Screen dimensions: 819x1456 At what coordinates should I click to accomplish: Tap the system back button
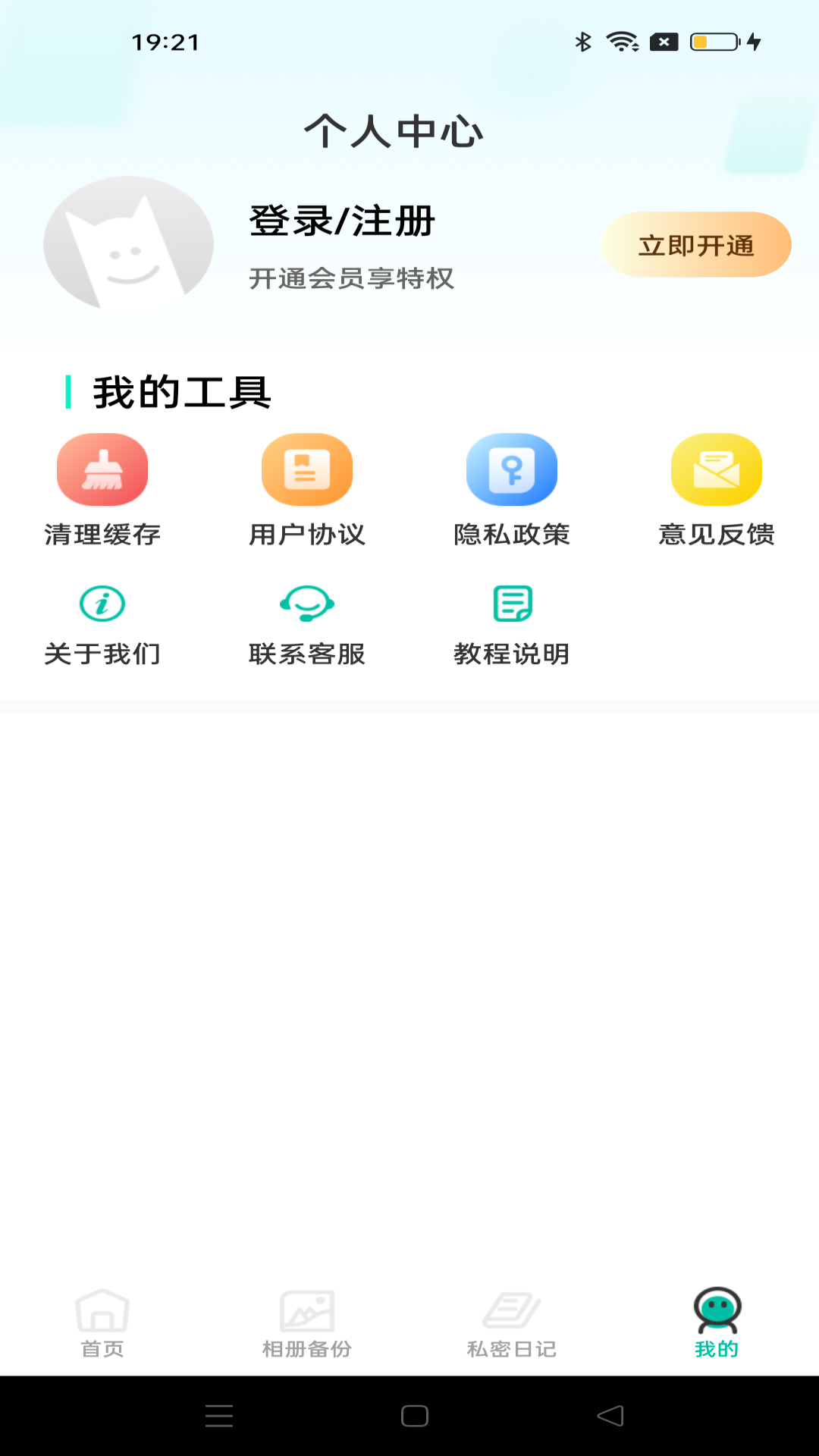pos(610,1416)
